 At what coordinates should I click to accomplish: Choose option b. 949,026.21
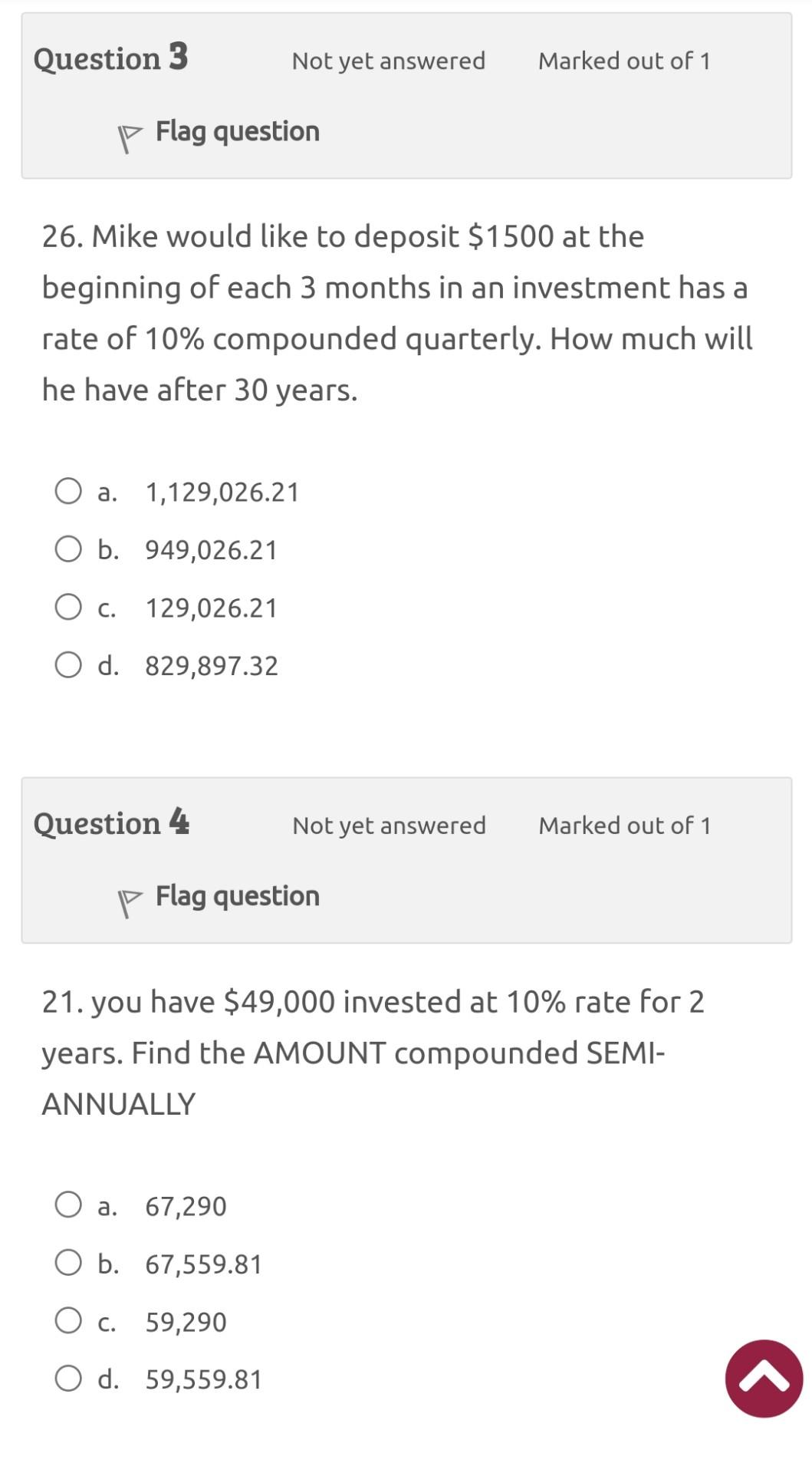[x=68, y=549]
